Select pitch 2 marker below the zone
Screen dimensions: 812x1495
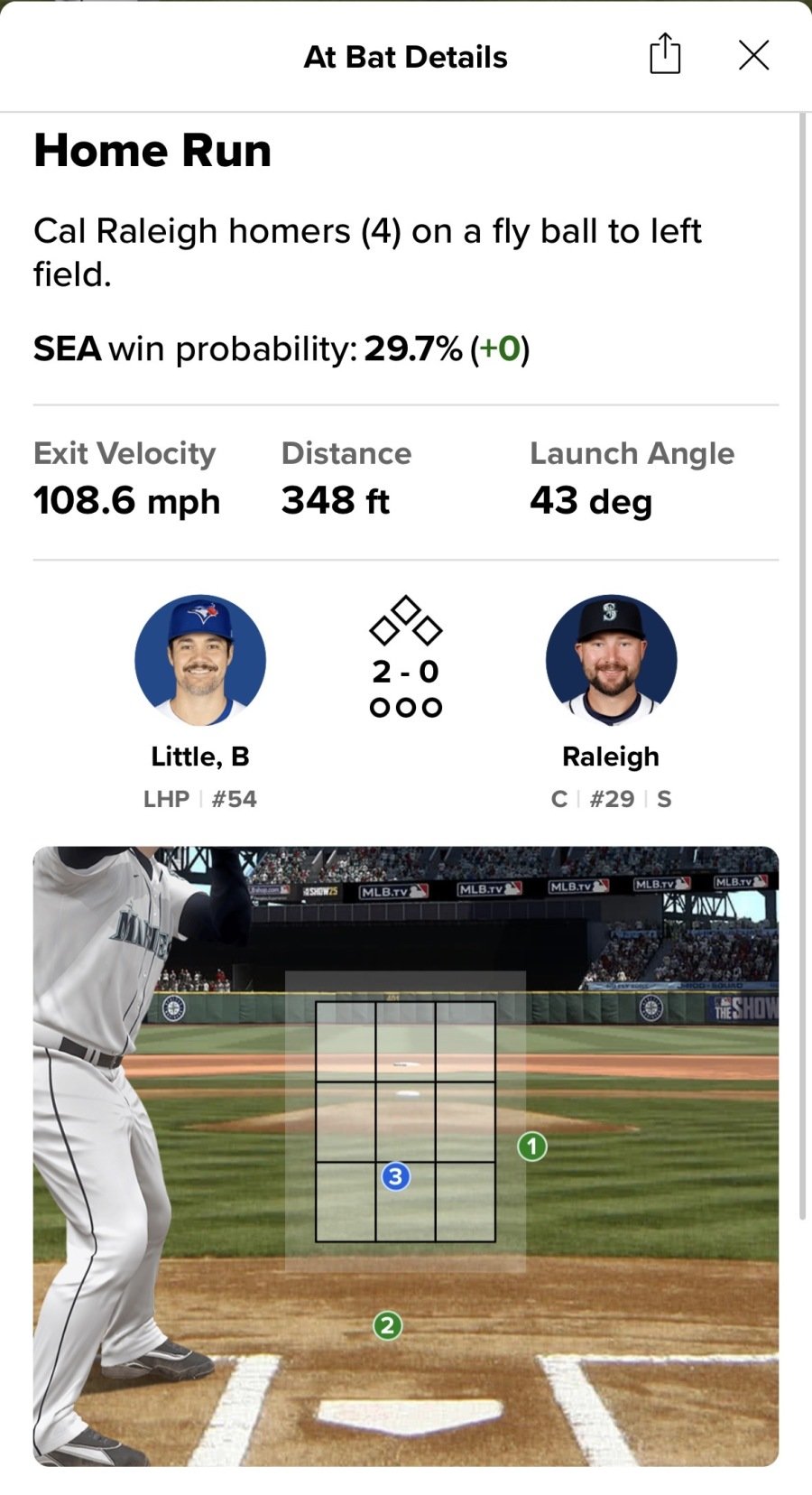(x=387, y=1325)
